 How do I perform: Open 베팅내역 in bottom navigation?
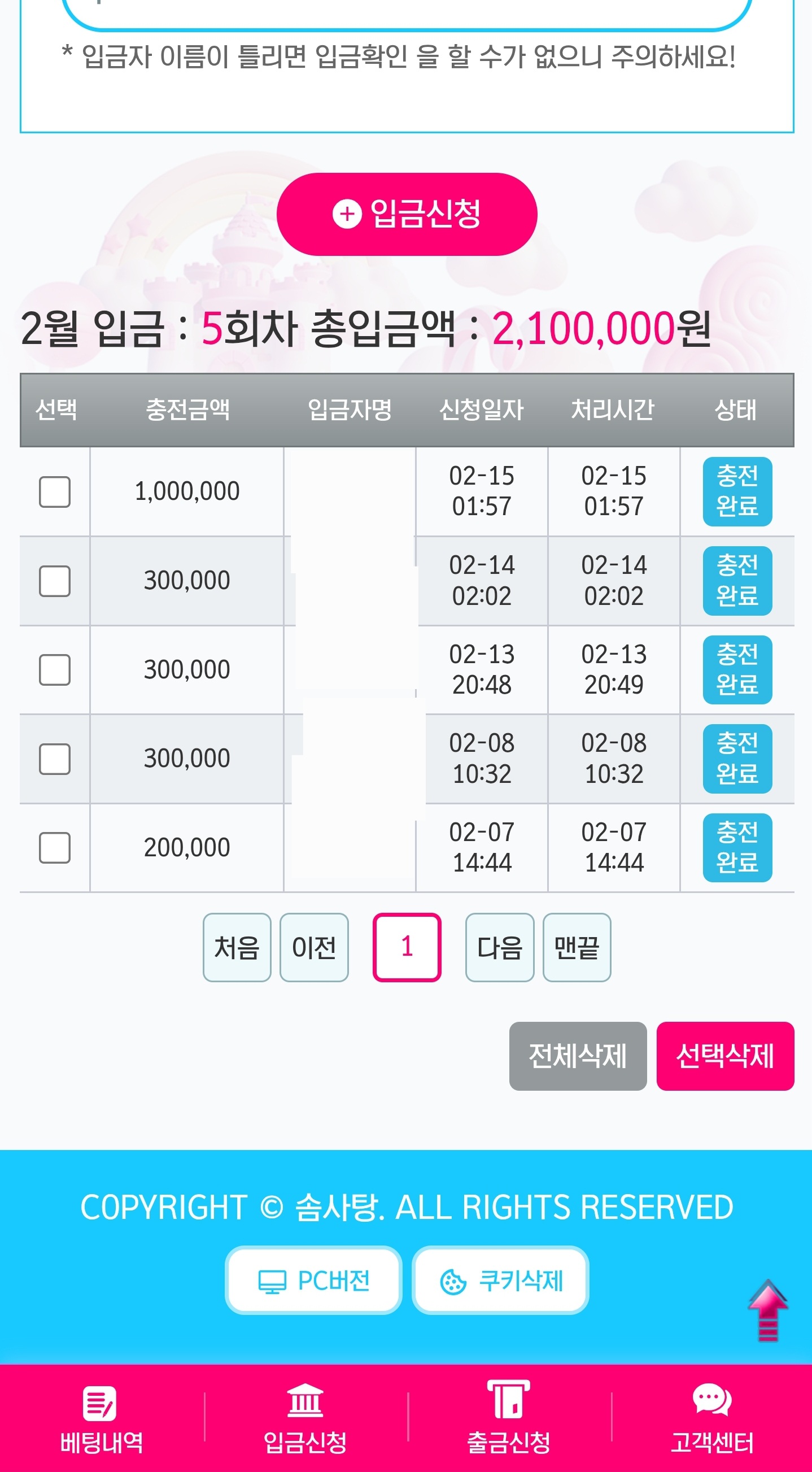click(102, 1418)
